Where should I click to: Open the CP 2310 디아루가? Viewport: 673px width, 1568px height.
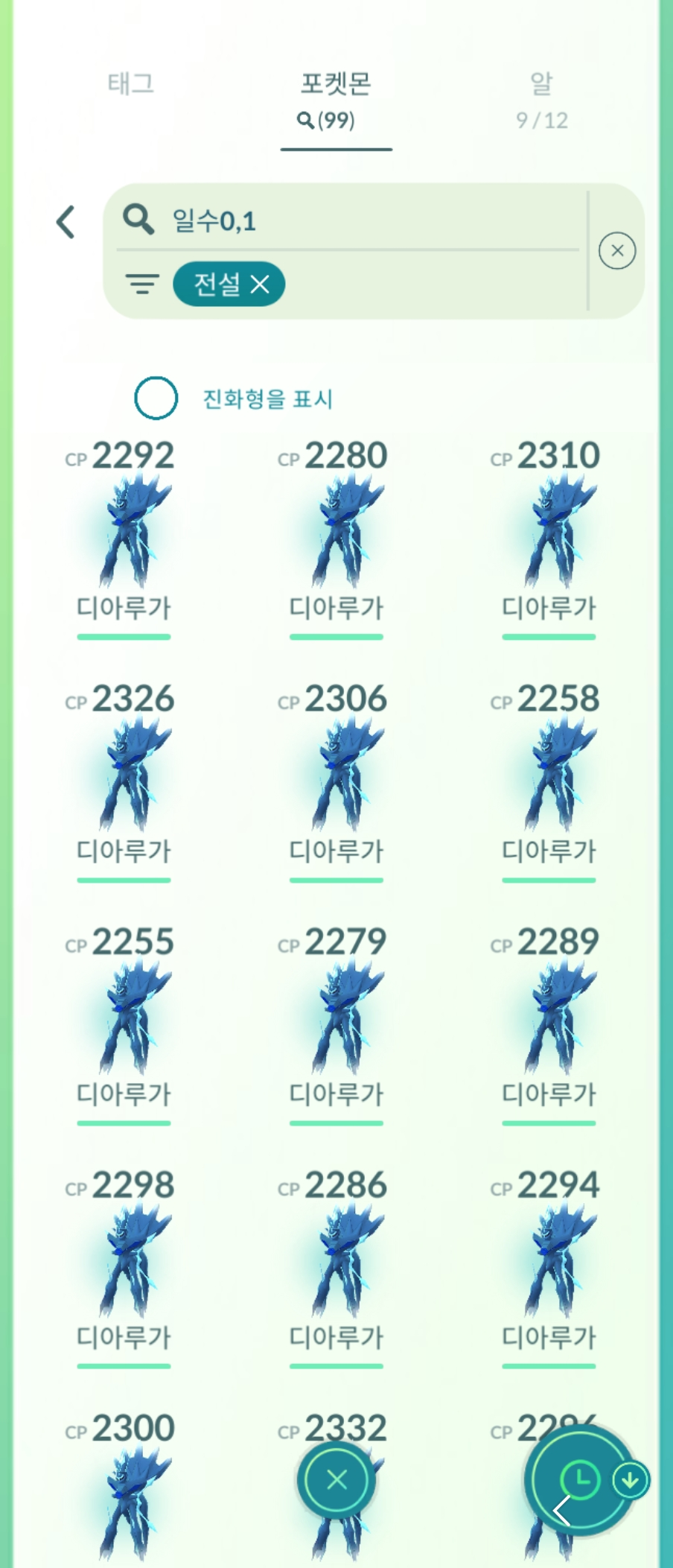point(549,533)
